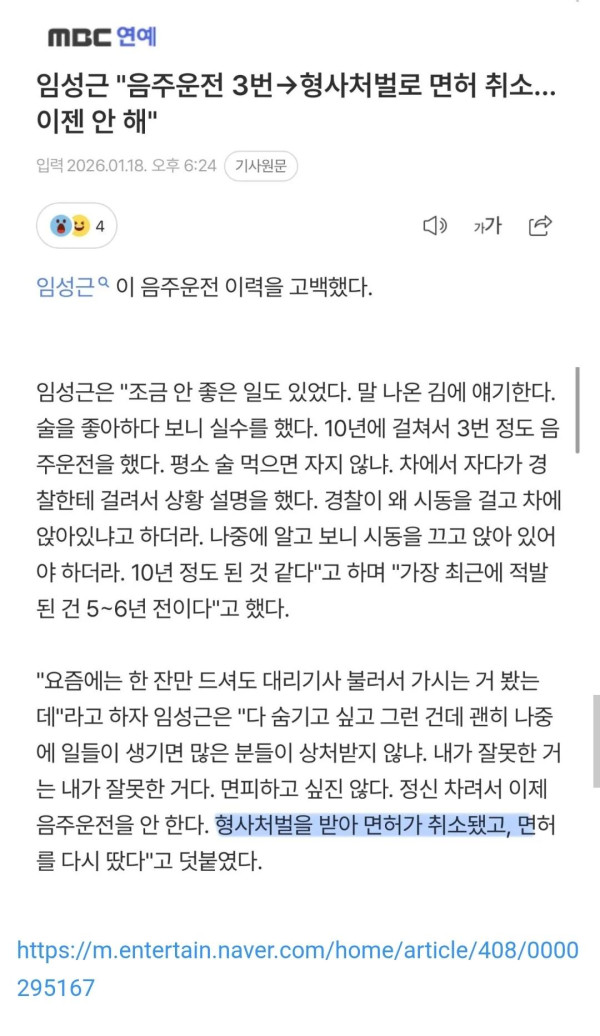The width and height of the screenshot is (600, 1036).
Task: Change the font size with the 가가 icon
Action: [x=487, y=226]
